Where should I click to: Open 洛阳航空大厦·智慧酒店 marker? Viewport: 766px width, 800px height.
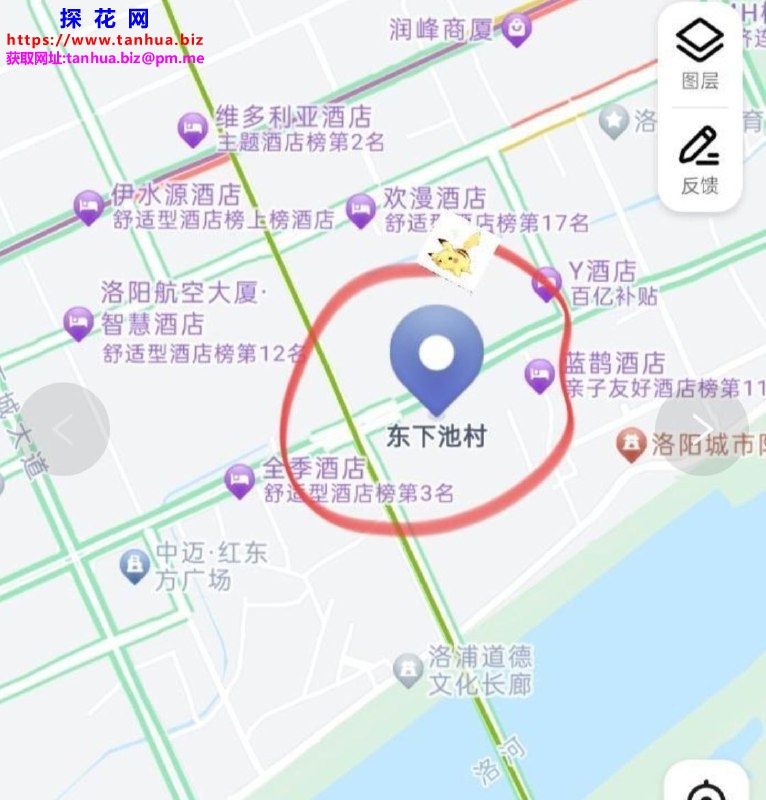click(x=78, y=323)
